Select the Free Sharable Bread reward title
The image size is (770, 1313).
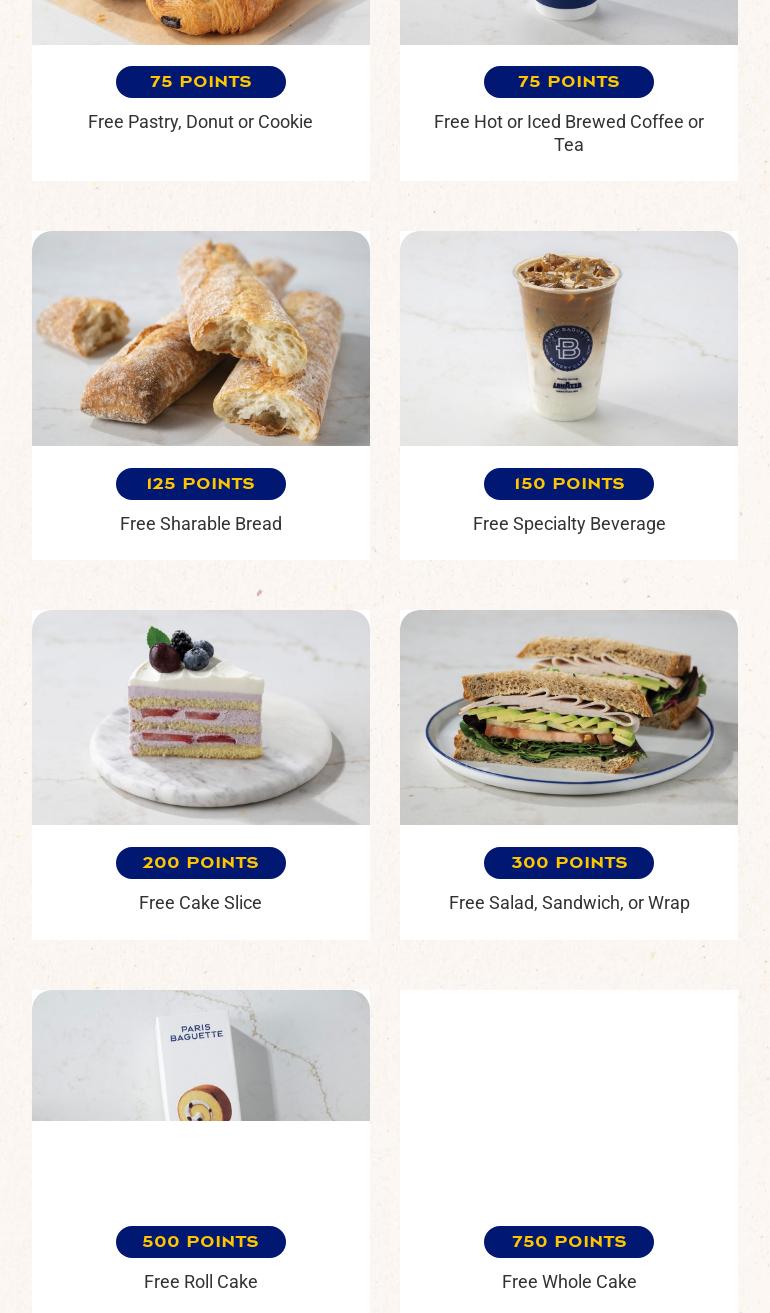point(200,523)
